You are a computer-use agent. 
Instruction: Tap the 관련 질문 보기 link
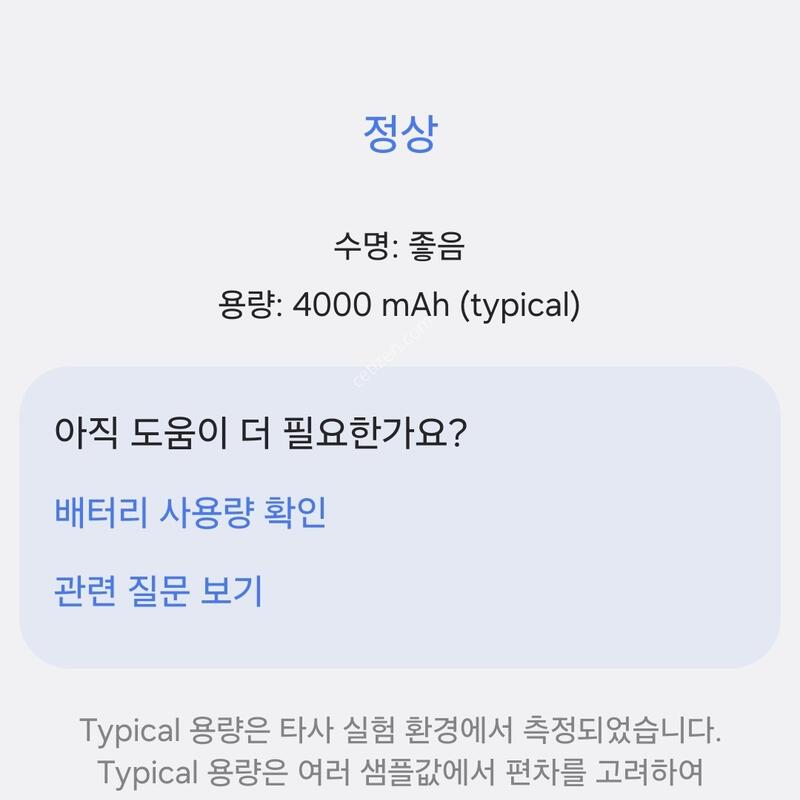click(x=157, y=590)
